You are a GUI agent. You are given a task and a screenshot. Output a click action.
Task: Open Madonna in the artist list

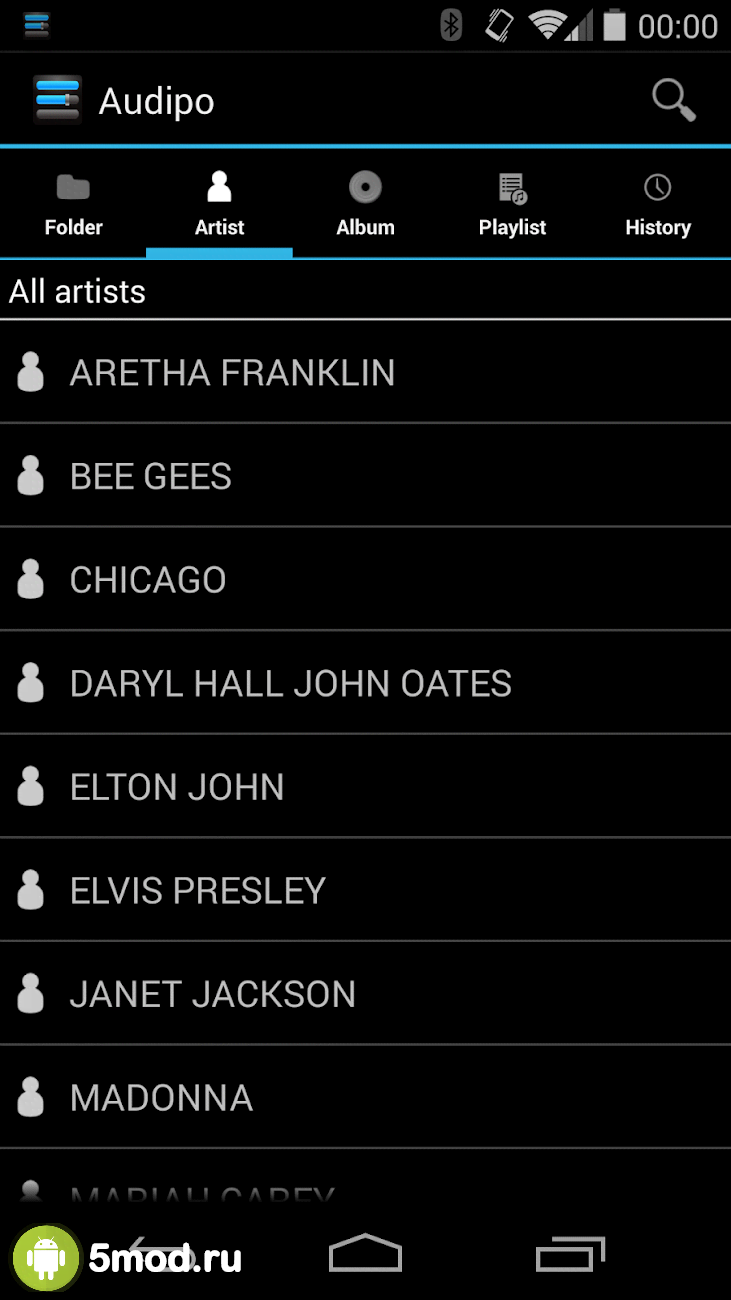[365, 1098]
